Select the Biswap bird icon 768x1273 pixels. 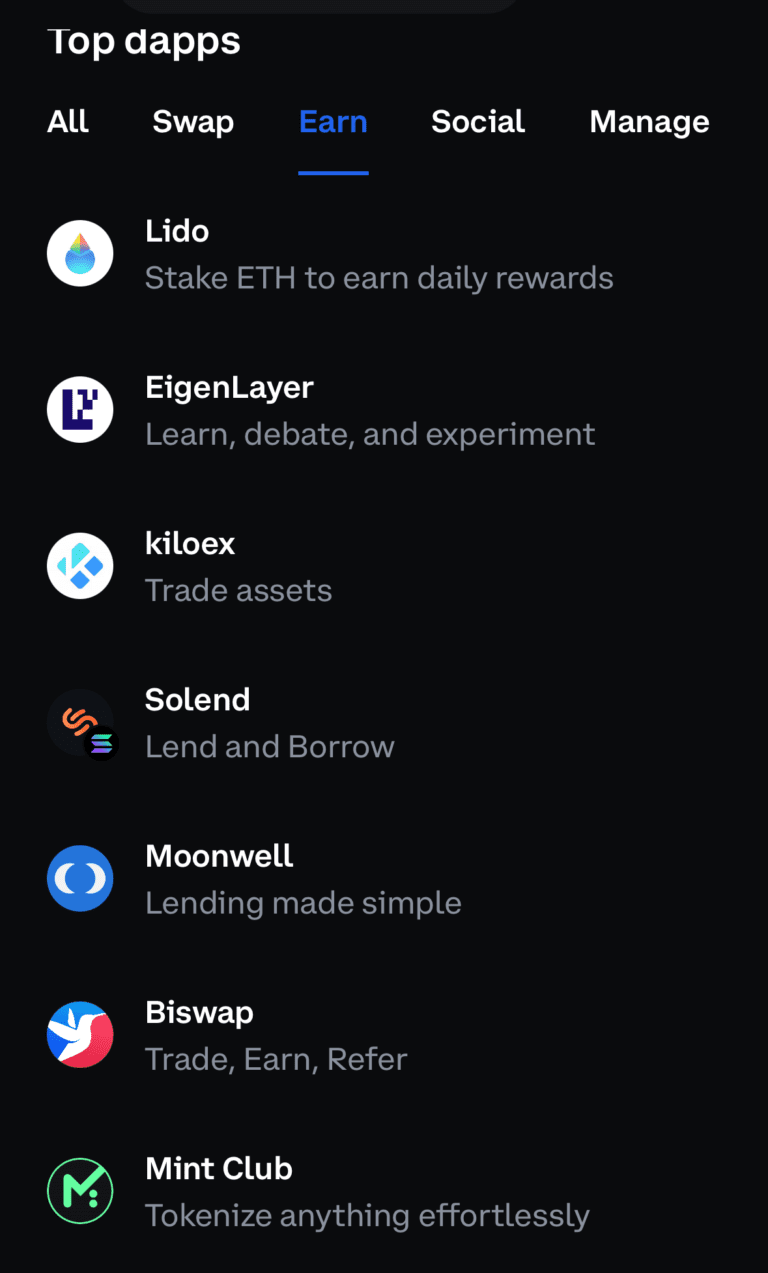coord(80,1034)
